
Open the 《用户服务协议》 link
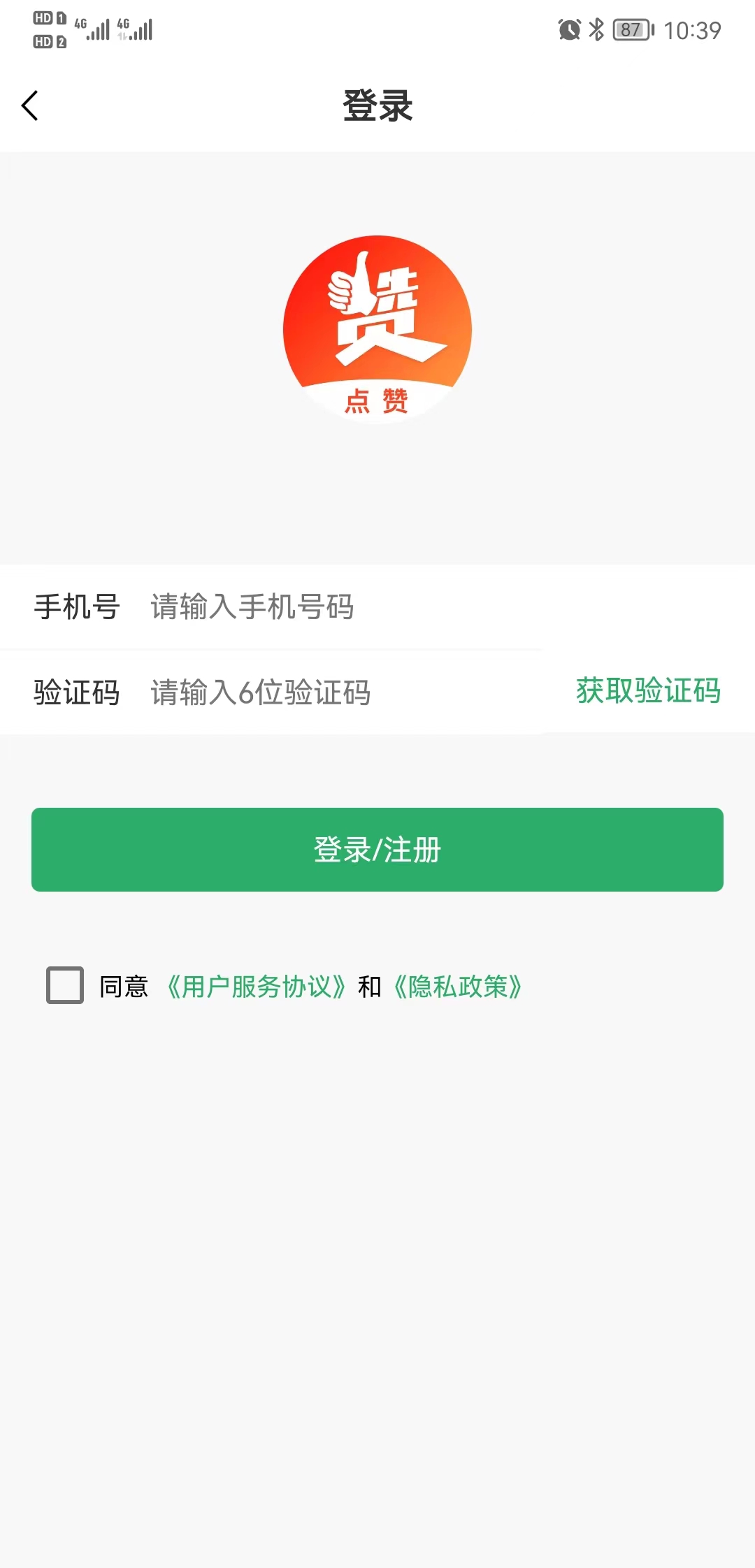pyautogui.click(x=257, y=987)
